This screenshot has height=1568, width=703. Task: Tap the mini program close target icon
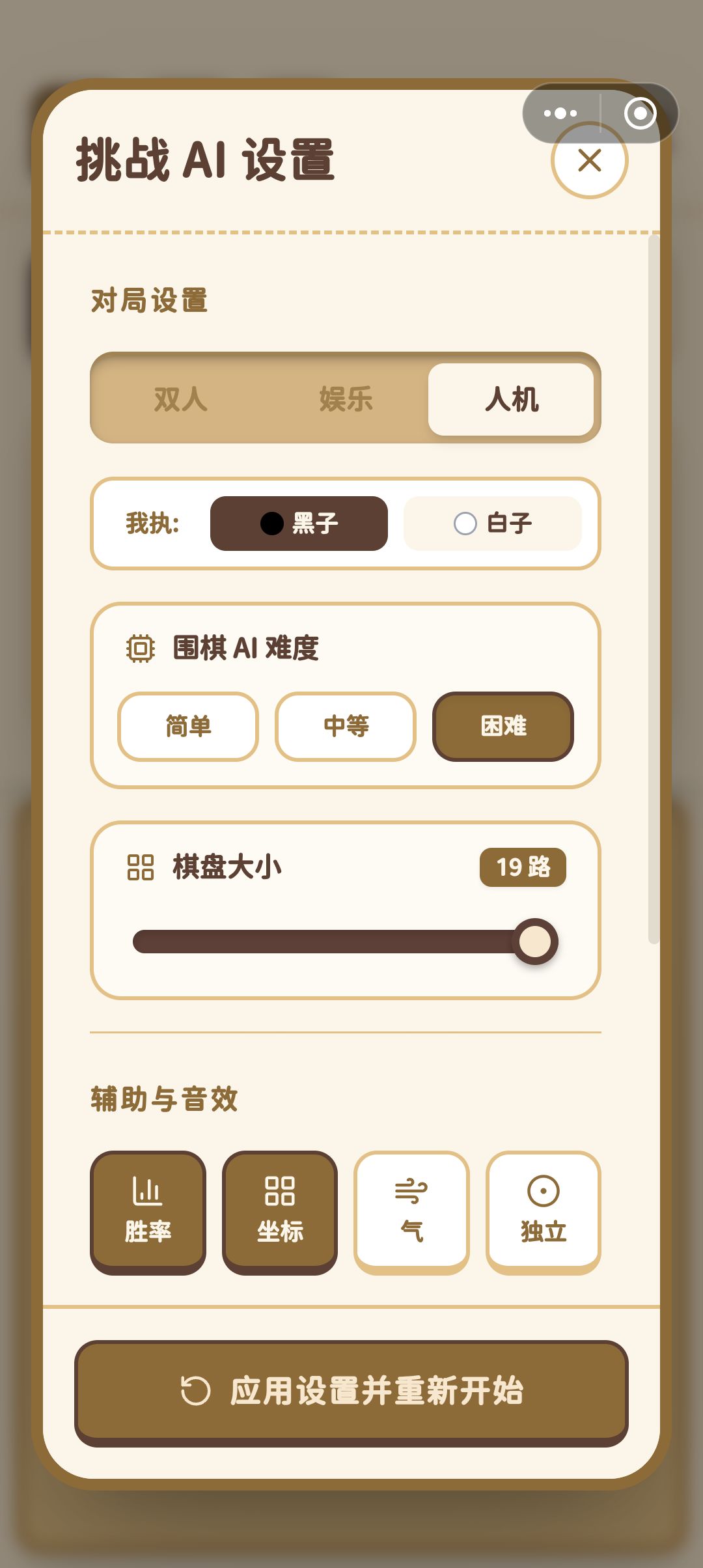[640, 113]
